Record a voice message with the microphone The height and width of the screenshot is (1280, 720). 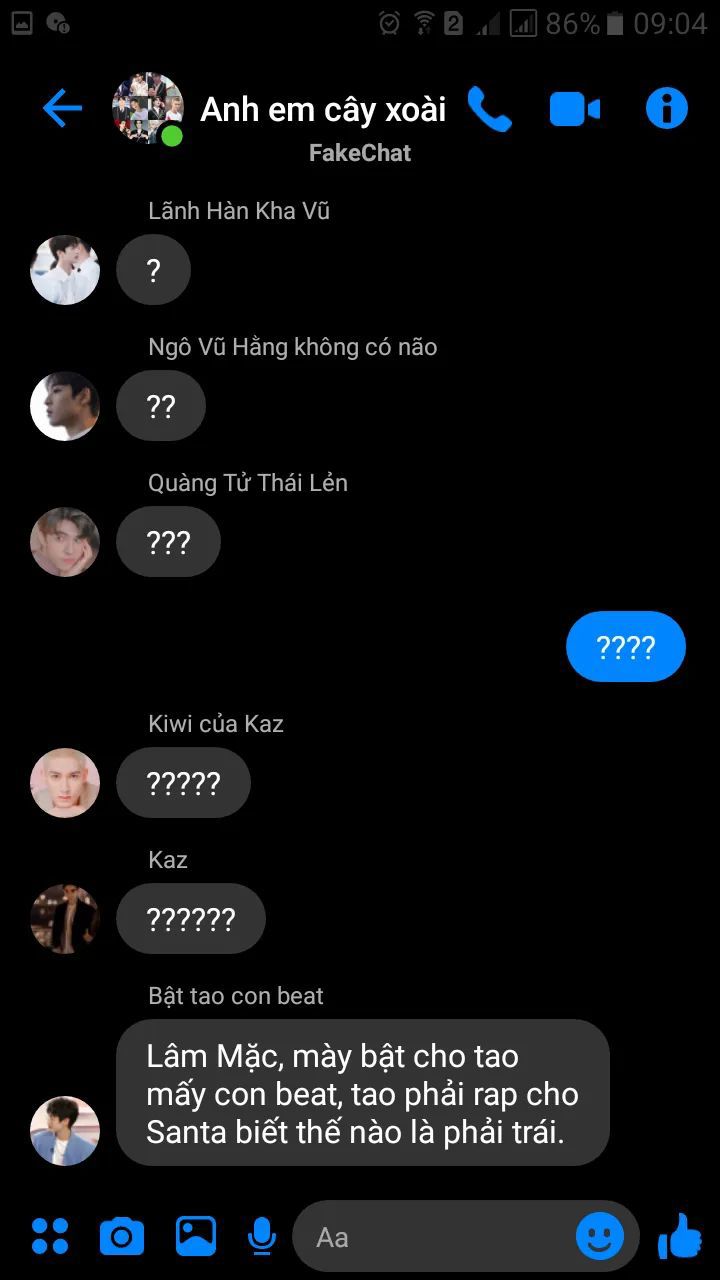pos(262,1237)
